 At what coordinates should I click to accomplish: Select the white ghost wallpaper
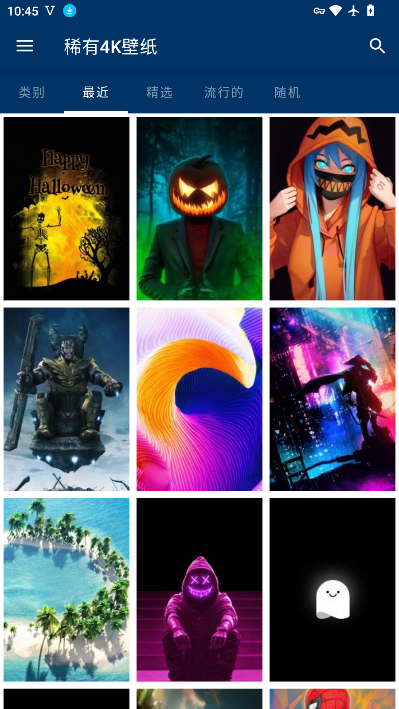[332, 590]
